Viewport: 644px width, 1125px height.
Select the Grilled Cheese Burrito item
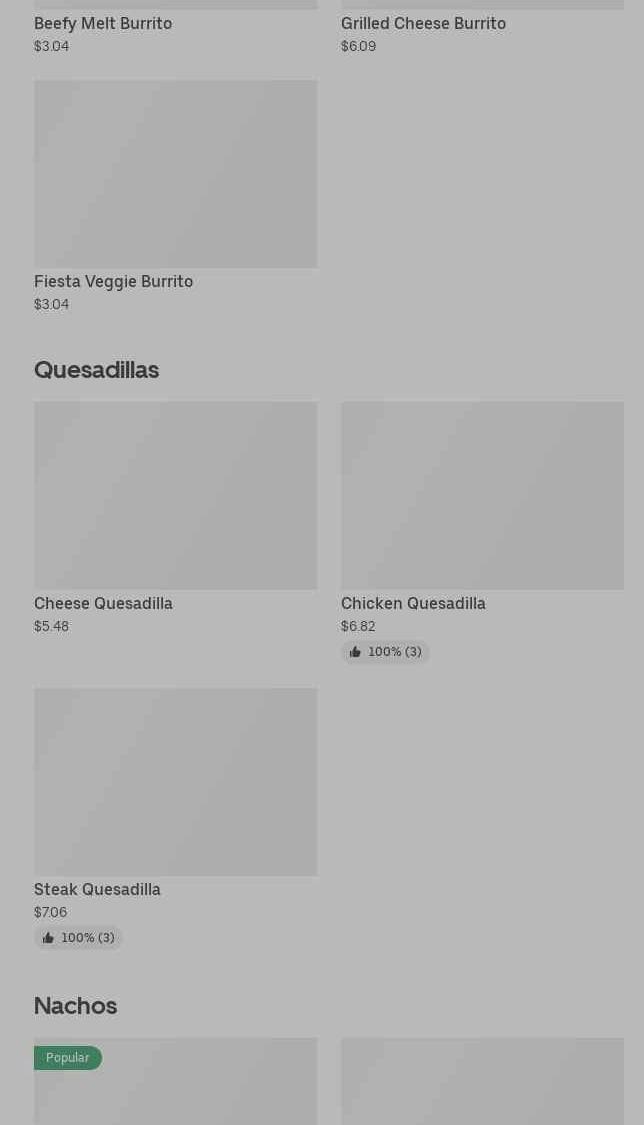click(423, 24)
